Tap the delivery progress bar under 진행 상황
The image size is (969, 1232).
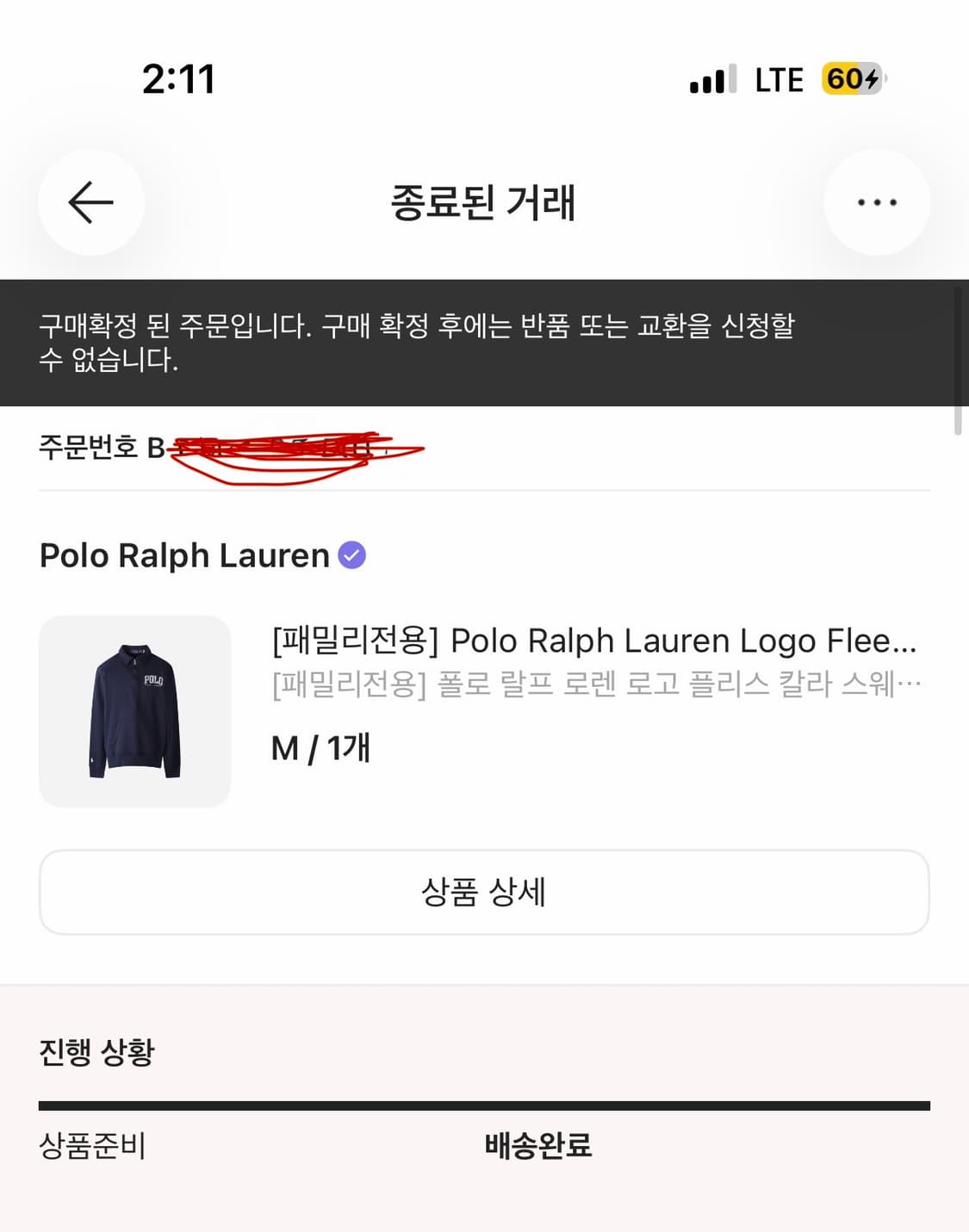(x=484, y=1102)
